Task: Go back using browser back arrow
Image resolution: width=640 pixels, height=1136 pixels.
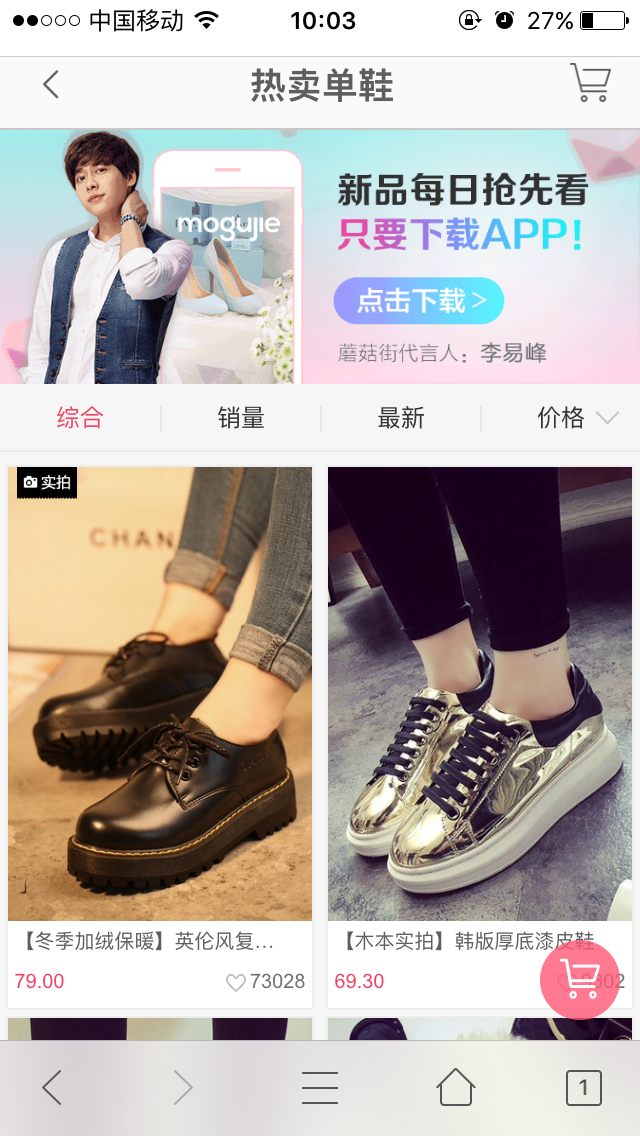Action: click(x=51, y=1088)
